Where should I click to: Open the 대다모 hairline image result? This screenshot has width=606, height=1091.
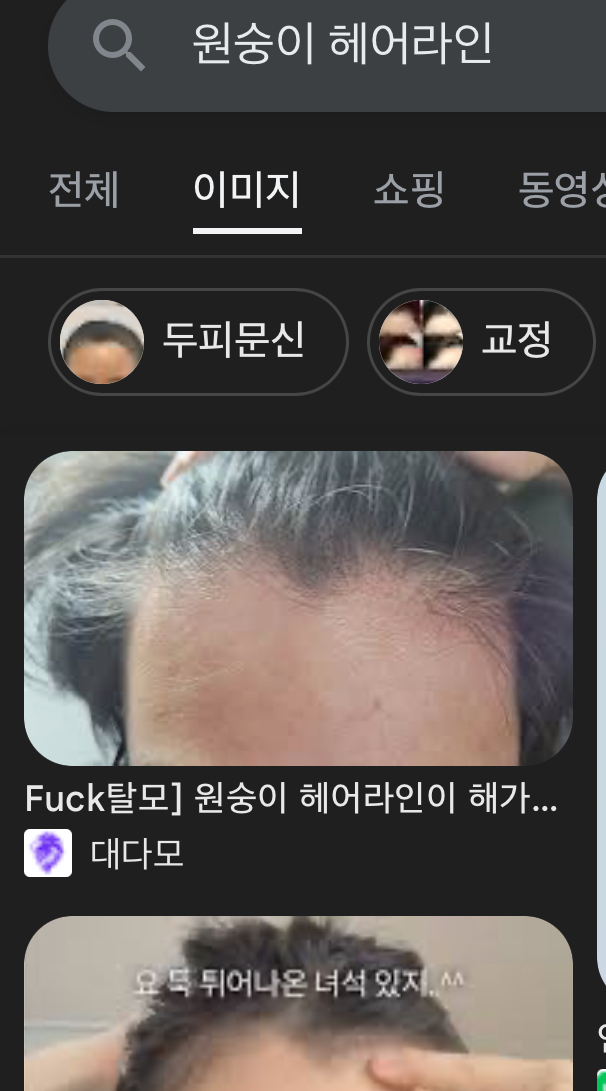pos(298,608)
